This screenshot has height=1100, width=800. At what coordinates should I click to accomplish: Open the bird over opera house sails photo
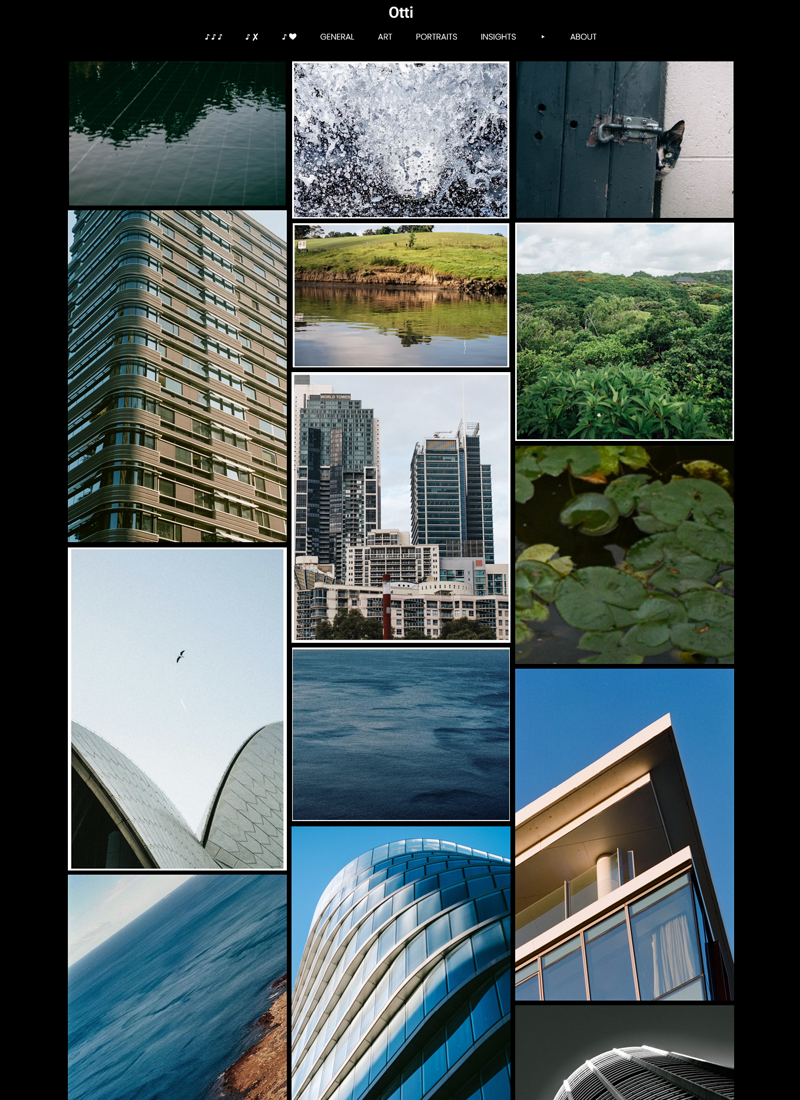point(177,708)
